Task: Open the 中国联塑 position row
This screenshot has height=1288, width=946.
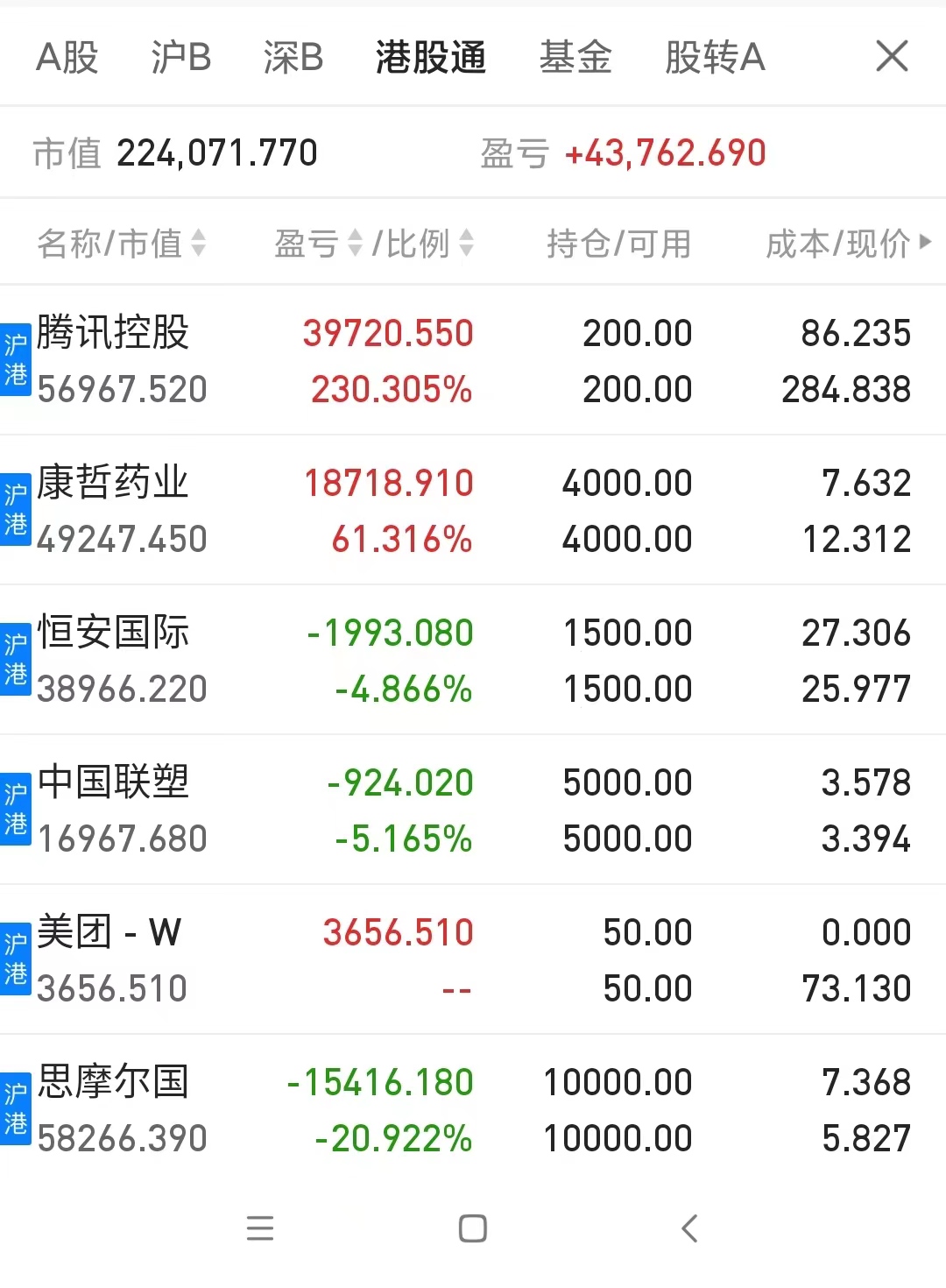Action: [473, 810]
